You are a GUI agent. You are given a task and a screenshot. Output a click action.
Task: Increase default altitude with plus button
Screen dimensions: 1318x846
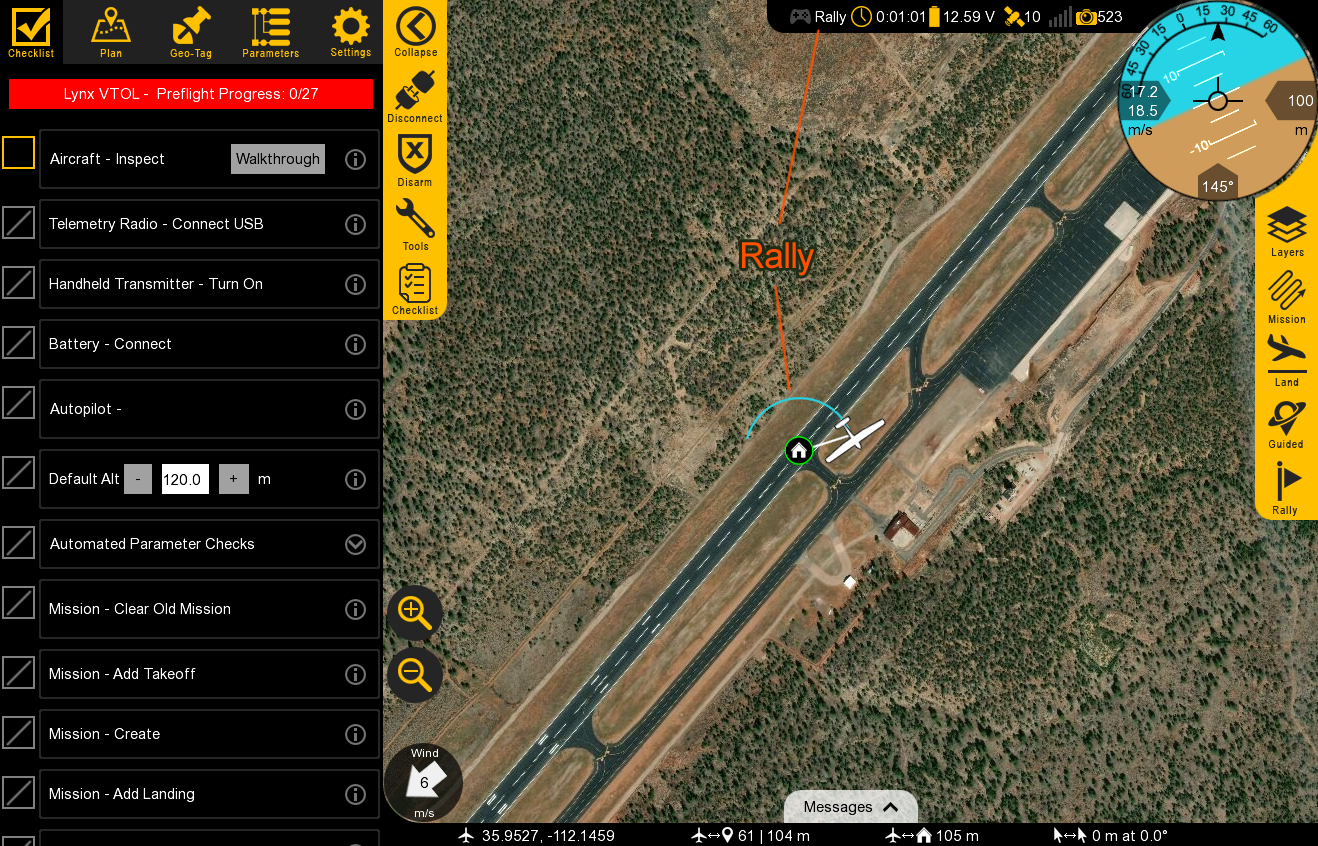click(233, 479)
